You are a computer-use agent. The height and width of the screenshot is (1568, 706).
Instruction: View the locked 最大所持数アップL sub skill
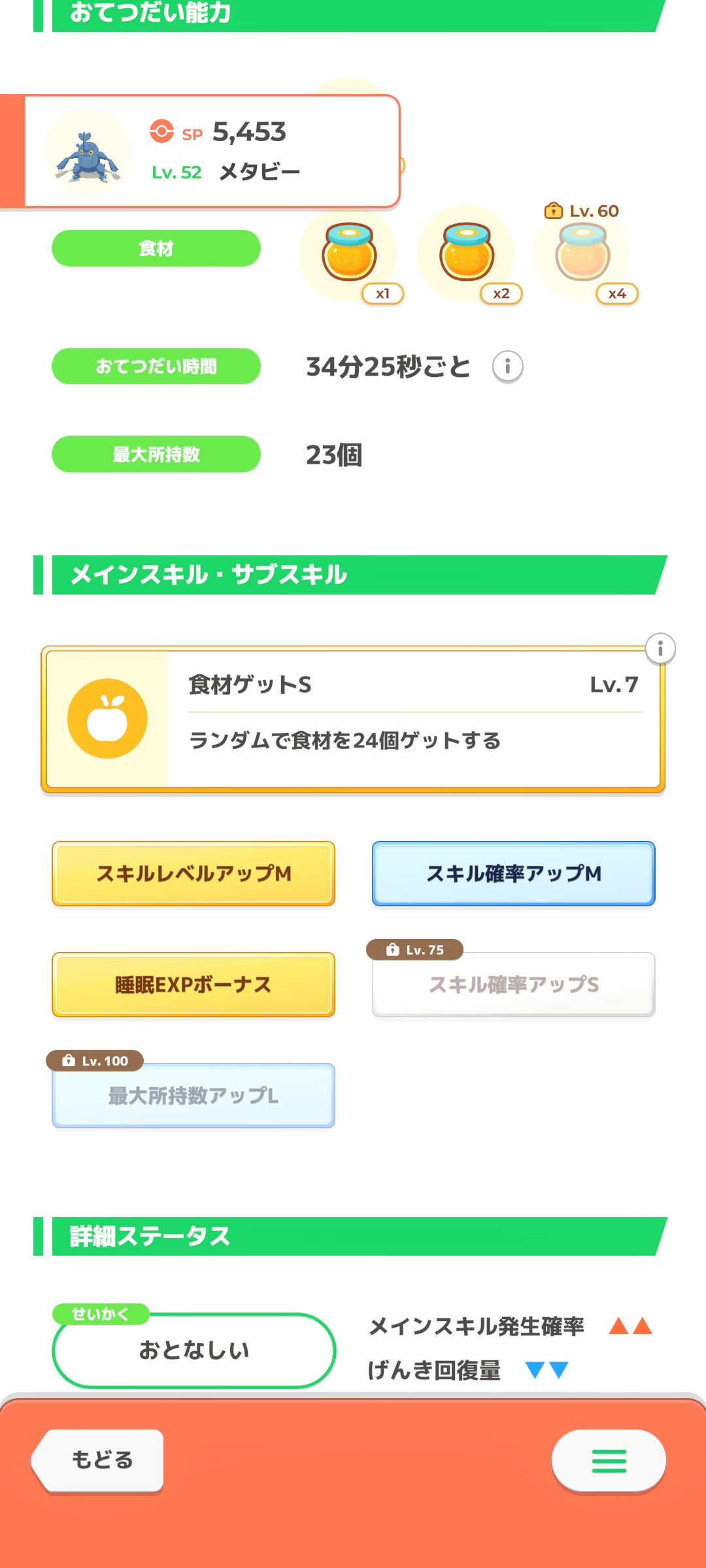pyautogui.click(x=193, y=1096)
